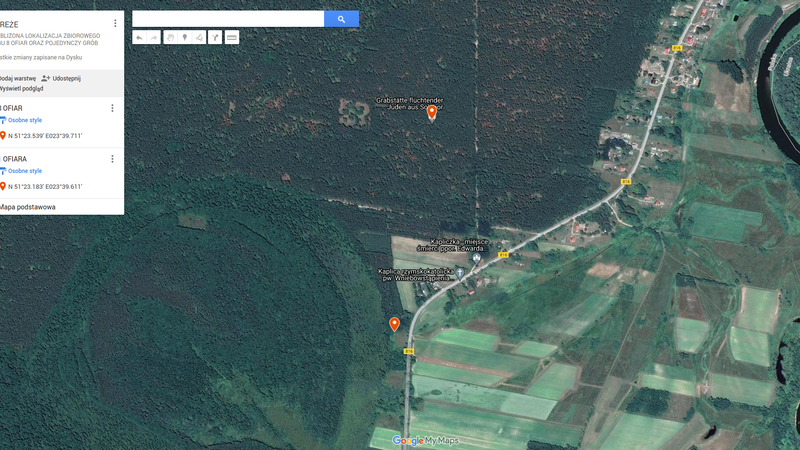Image resolution: width=800 pixels, height=450 pixels.
Task: Open options menu of the OFIAR layer
Action: (112, 108)
